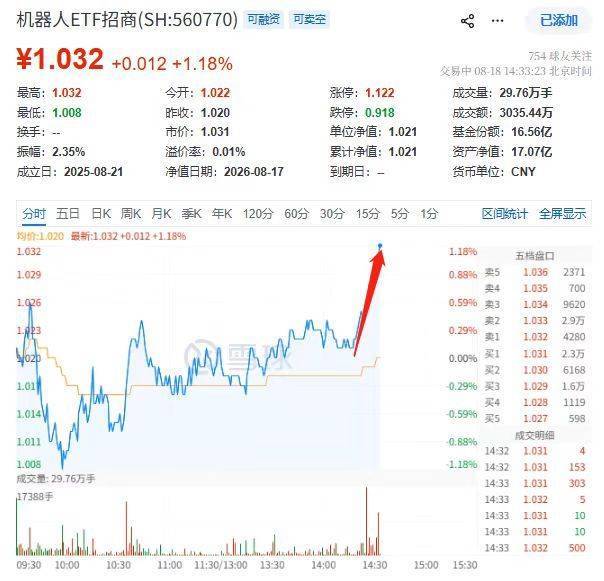Open 全屏显示 full screen chart
Screen dimensions: 604x581
(562, 213)
